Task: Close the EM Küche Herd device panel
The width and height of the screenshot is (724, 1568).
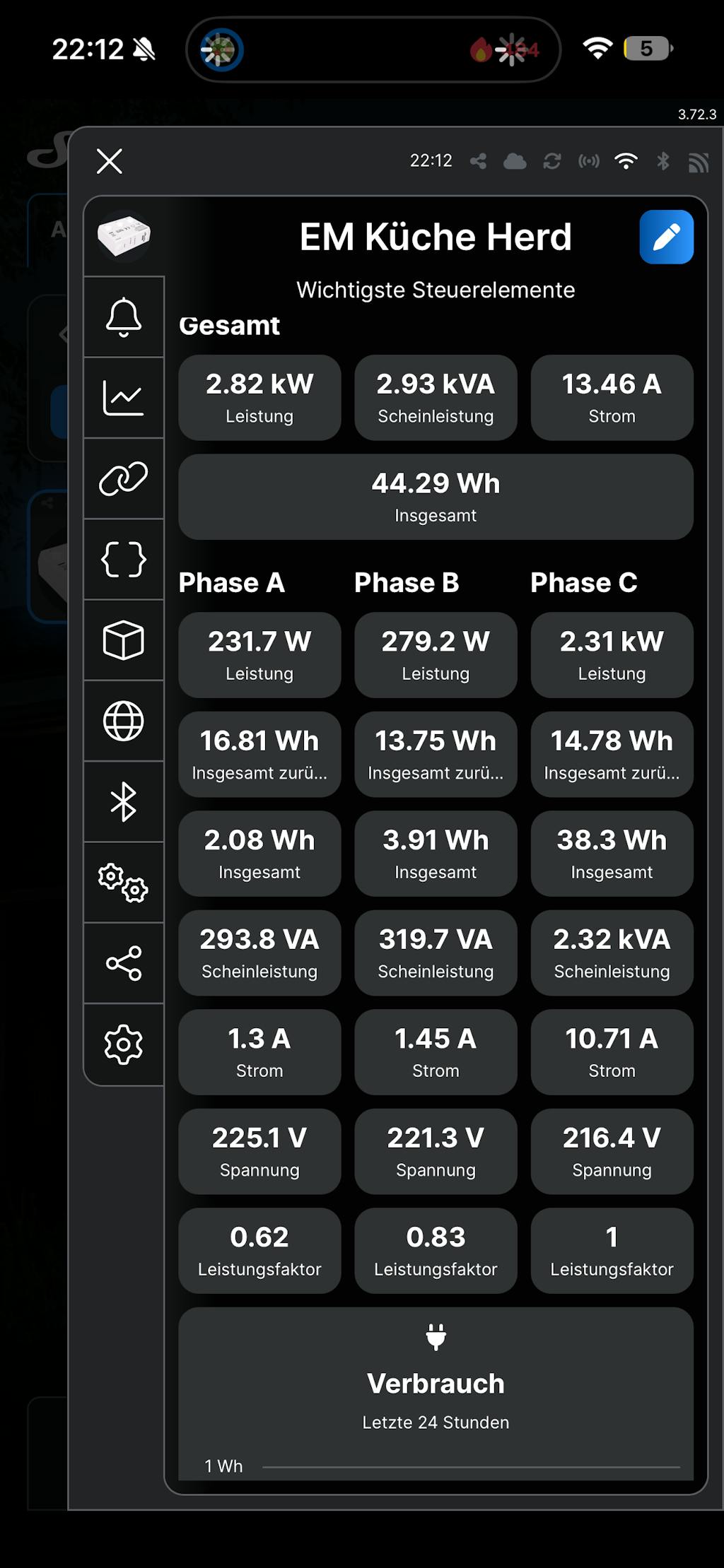Action: (x=110, y=161)
